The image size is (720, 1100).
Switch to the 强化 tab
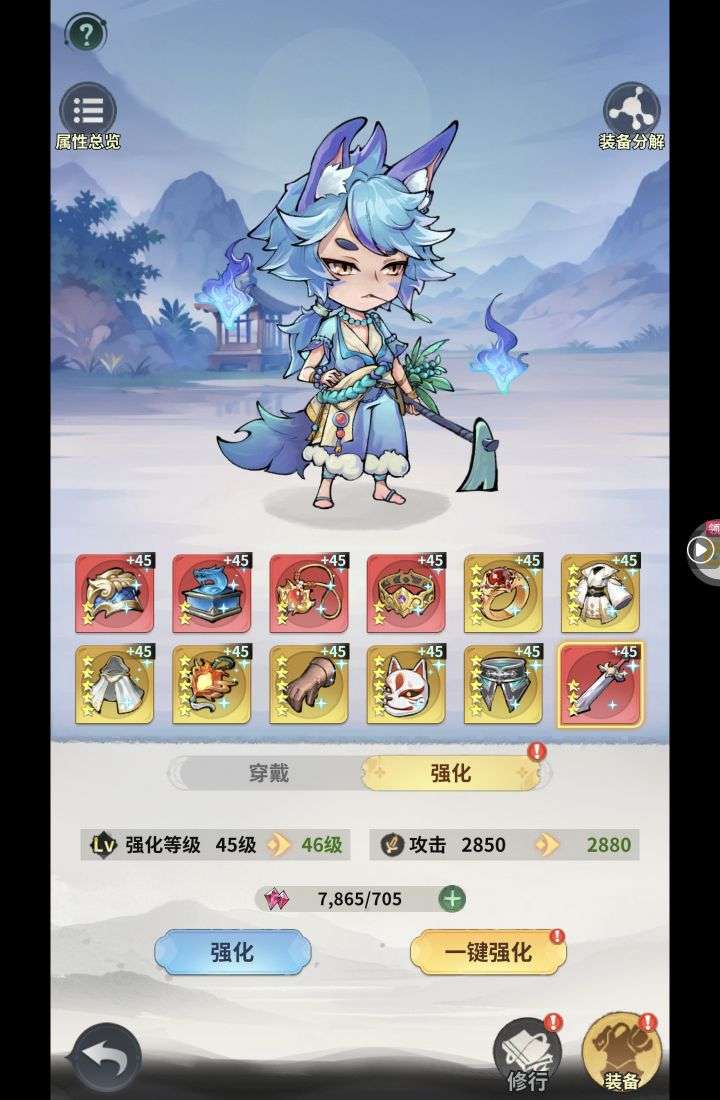coord(450,773)
